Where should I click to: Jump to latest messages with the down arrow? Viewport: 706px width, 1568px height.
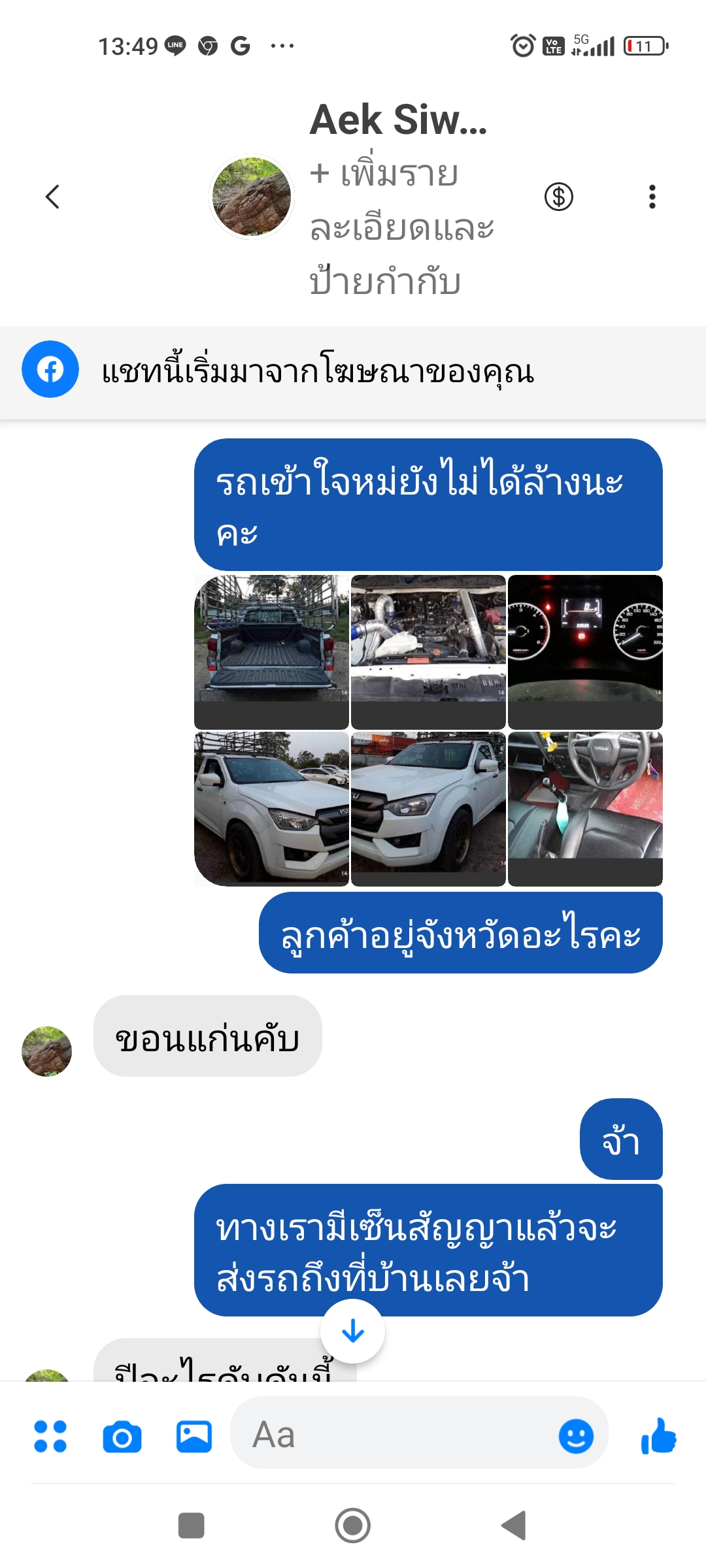(352, 1331)
